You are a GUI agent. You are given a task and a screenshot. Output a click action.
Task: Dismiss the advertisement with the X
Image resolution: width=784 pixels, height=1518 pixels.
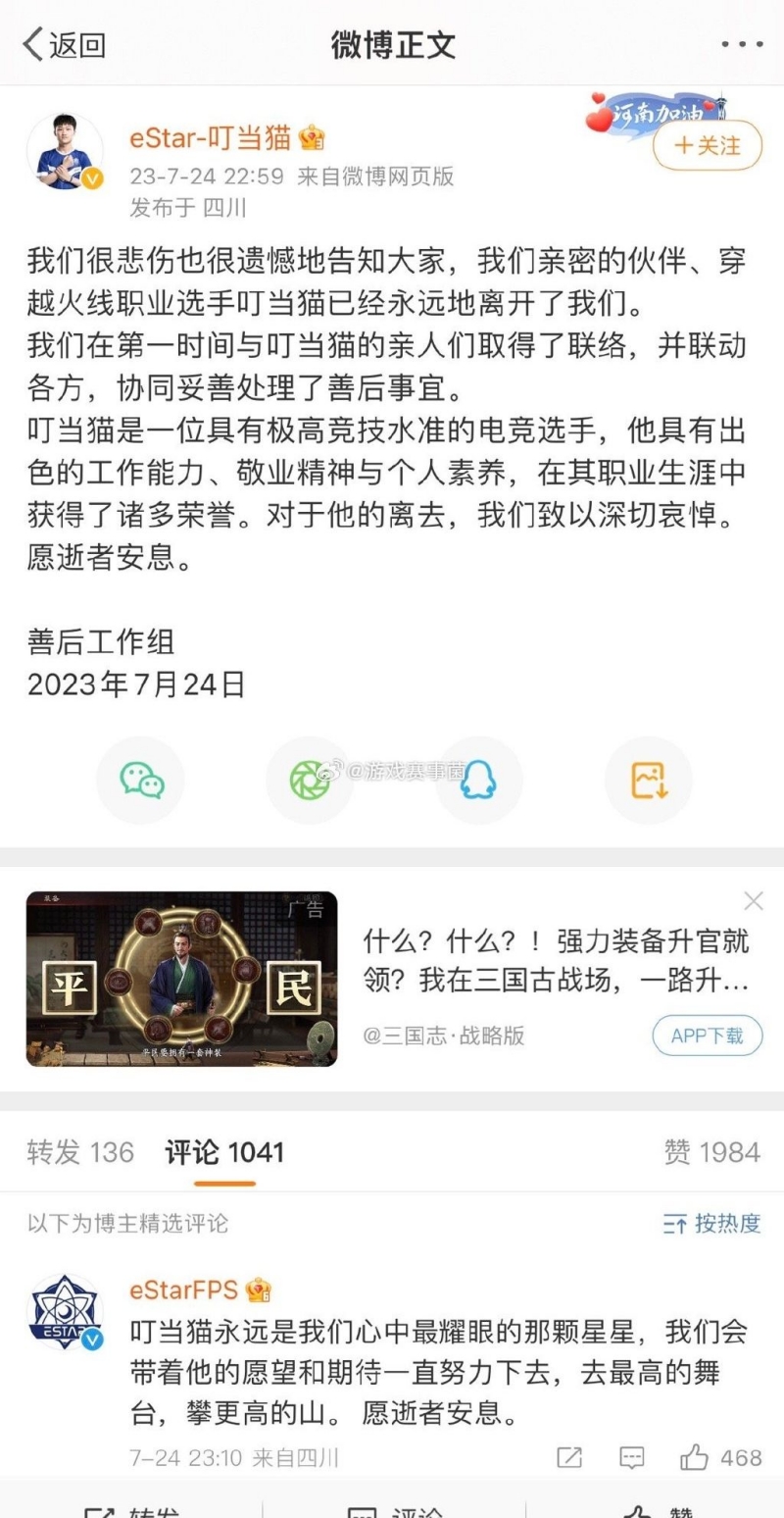[x=754, y=900]
